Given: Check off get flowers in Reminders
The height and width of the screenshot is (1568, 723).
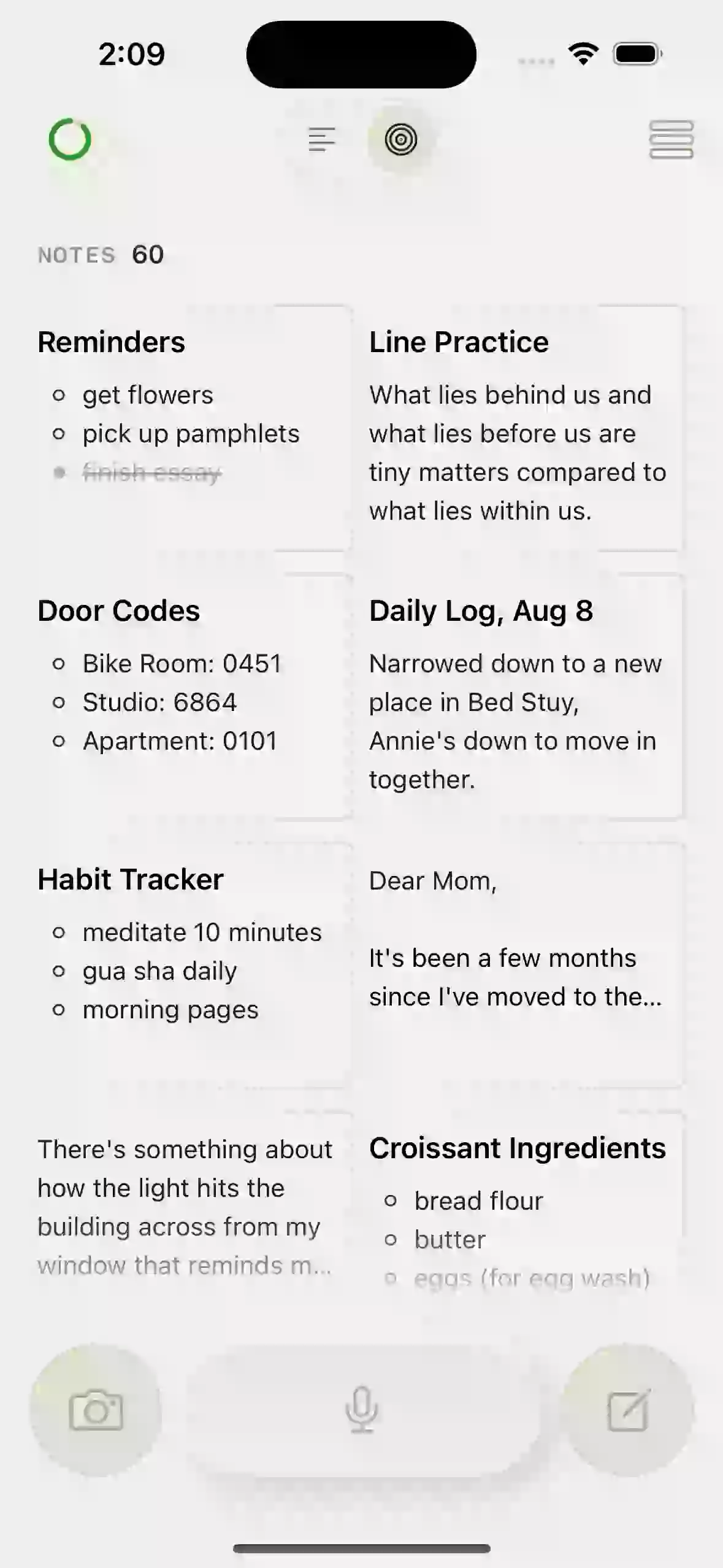Looking at the screenshot, I should 59,396.
